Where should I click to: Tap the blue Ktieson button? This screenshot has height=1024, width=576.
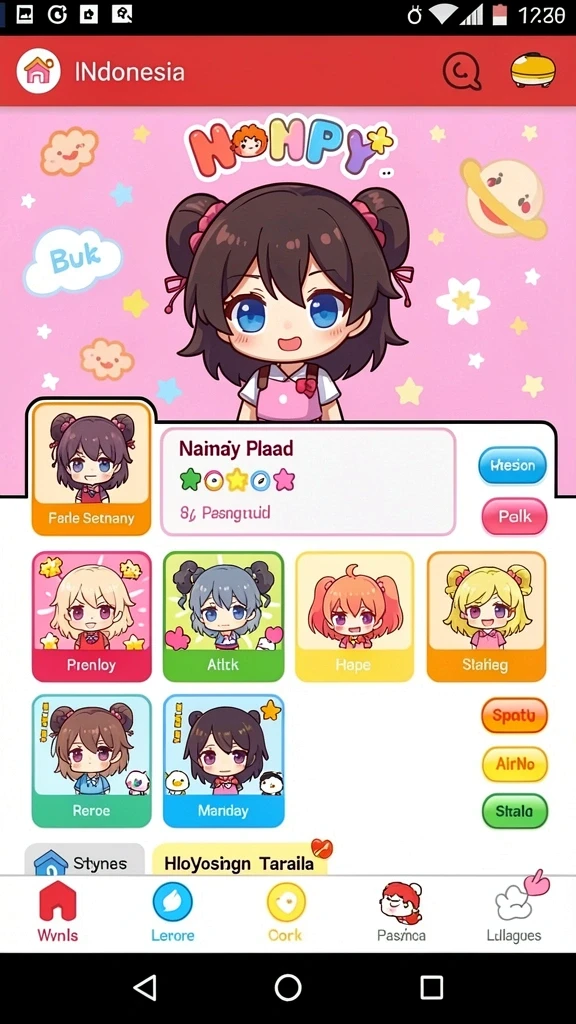(513, 466)
